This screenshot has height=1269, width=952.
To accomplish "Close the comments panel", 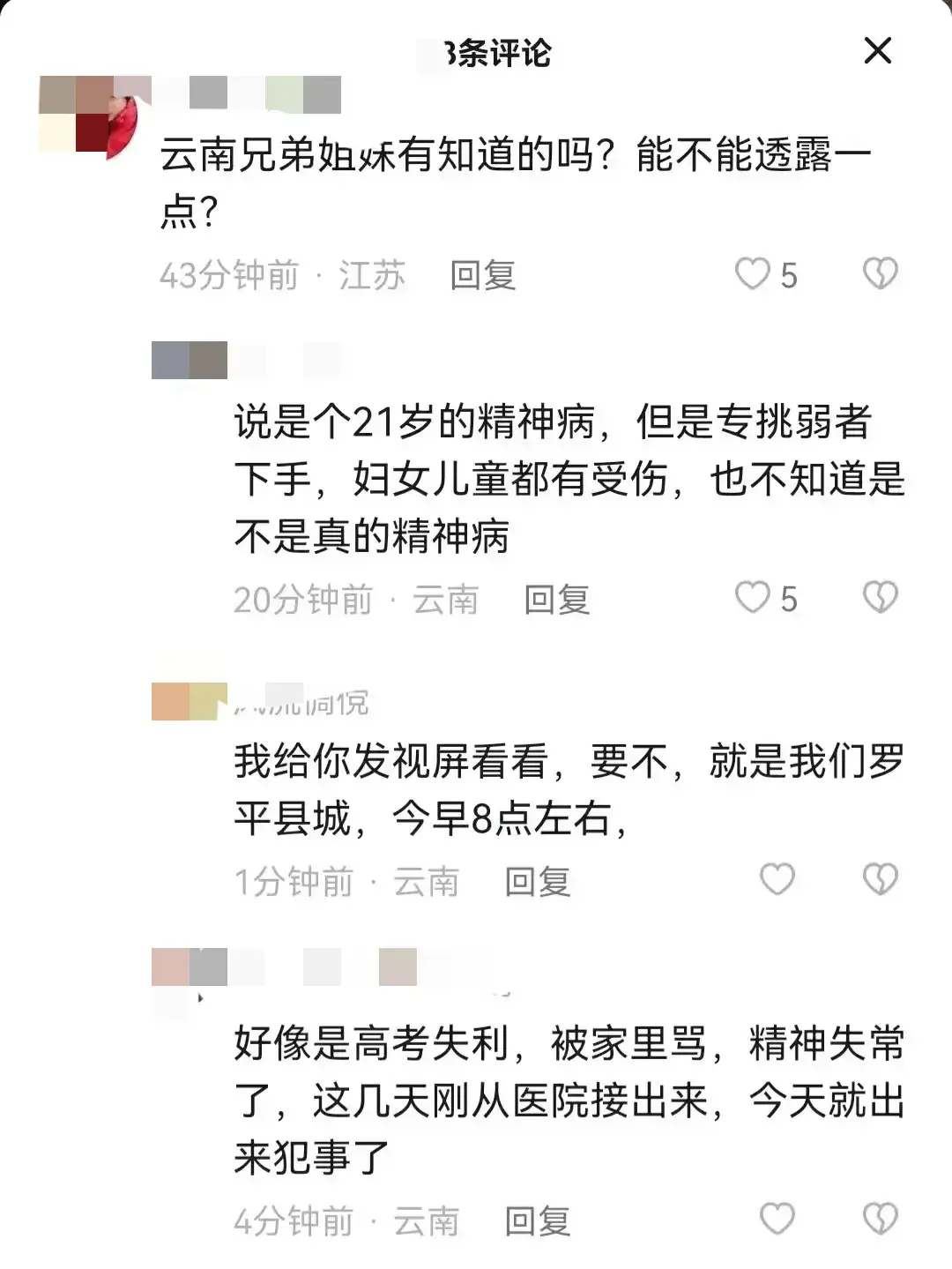I will [877, 51].
